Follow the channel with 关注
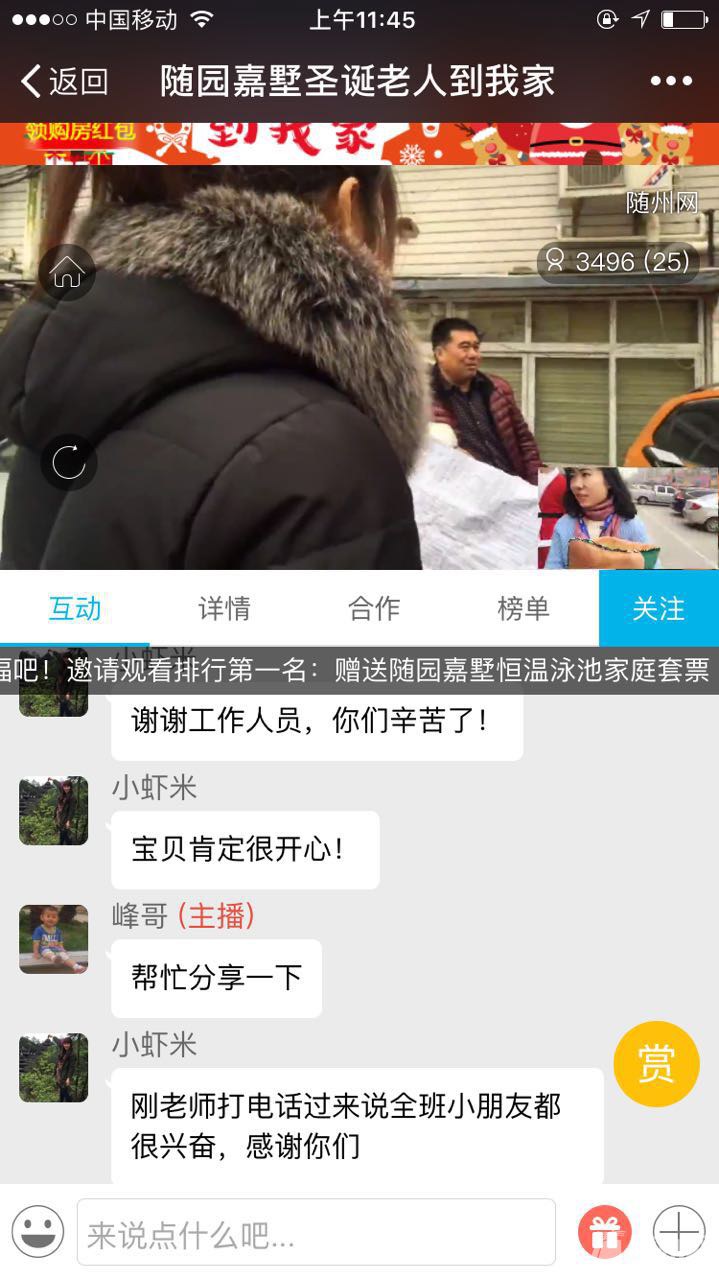This screenshot has width=719, height=1280. coord(658,608)
